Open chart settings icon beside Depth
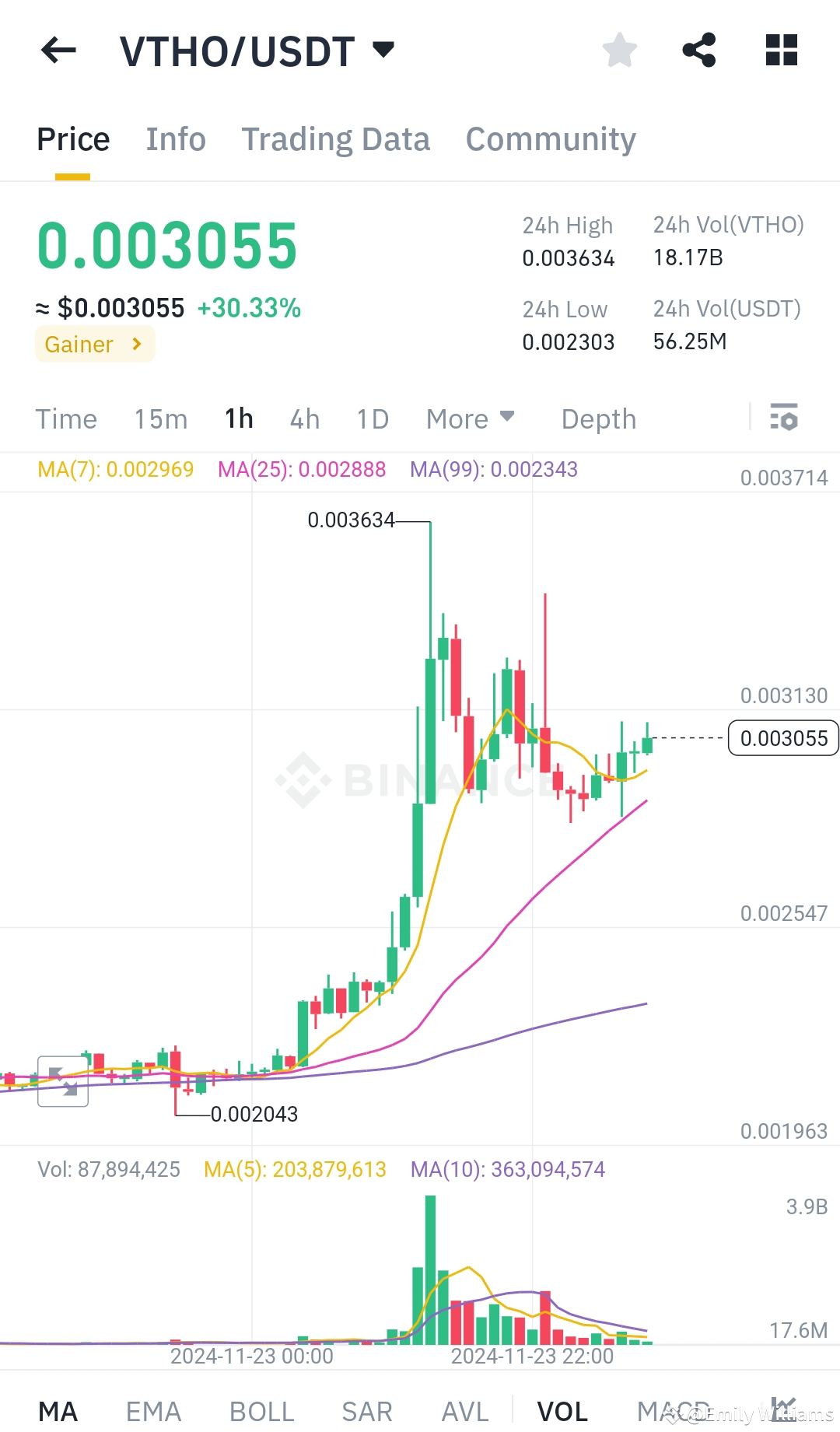840x1432 pixels. click(785, 418)
